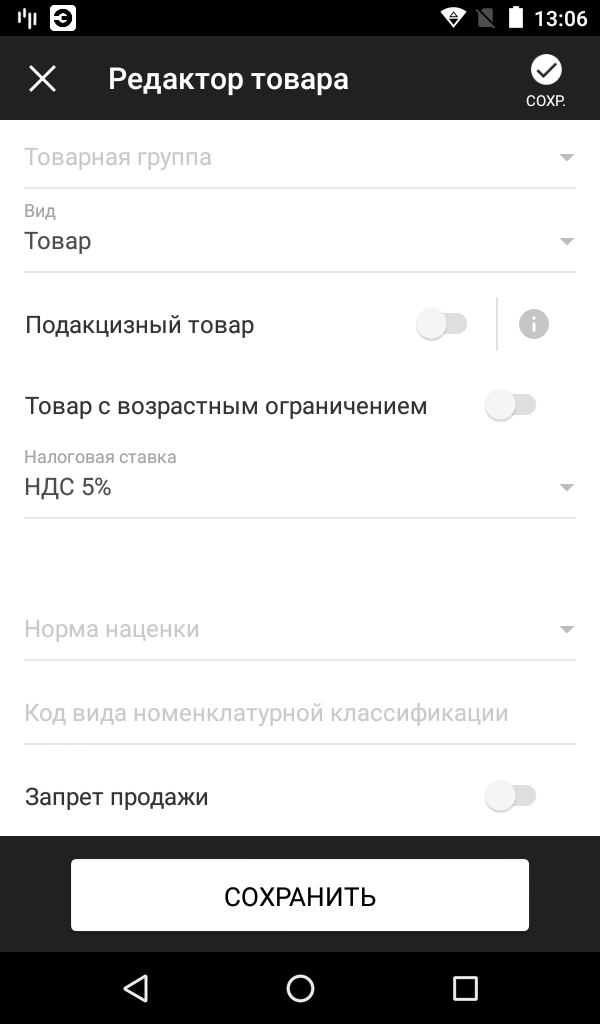Show info about Подакцизный товар
This screenshot has height=1024, width=600.
[534, 324]
